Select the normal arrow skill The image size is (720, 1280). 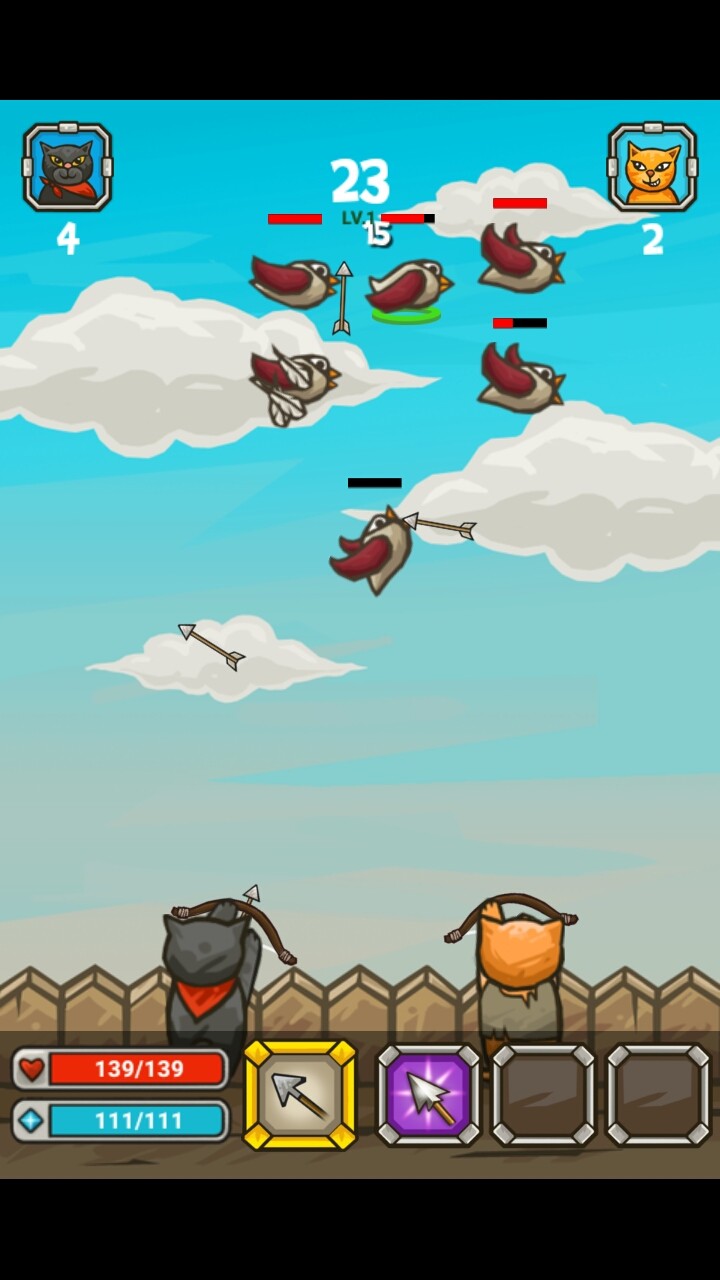[x=300, y=1095]
